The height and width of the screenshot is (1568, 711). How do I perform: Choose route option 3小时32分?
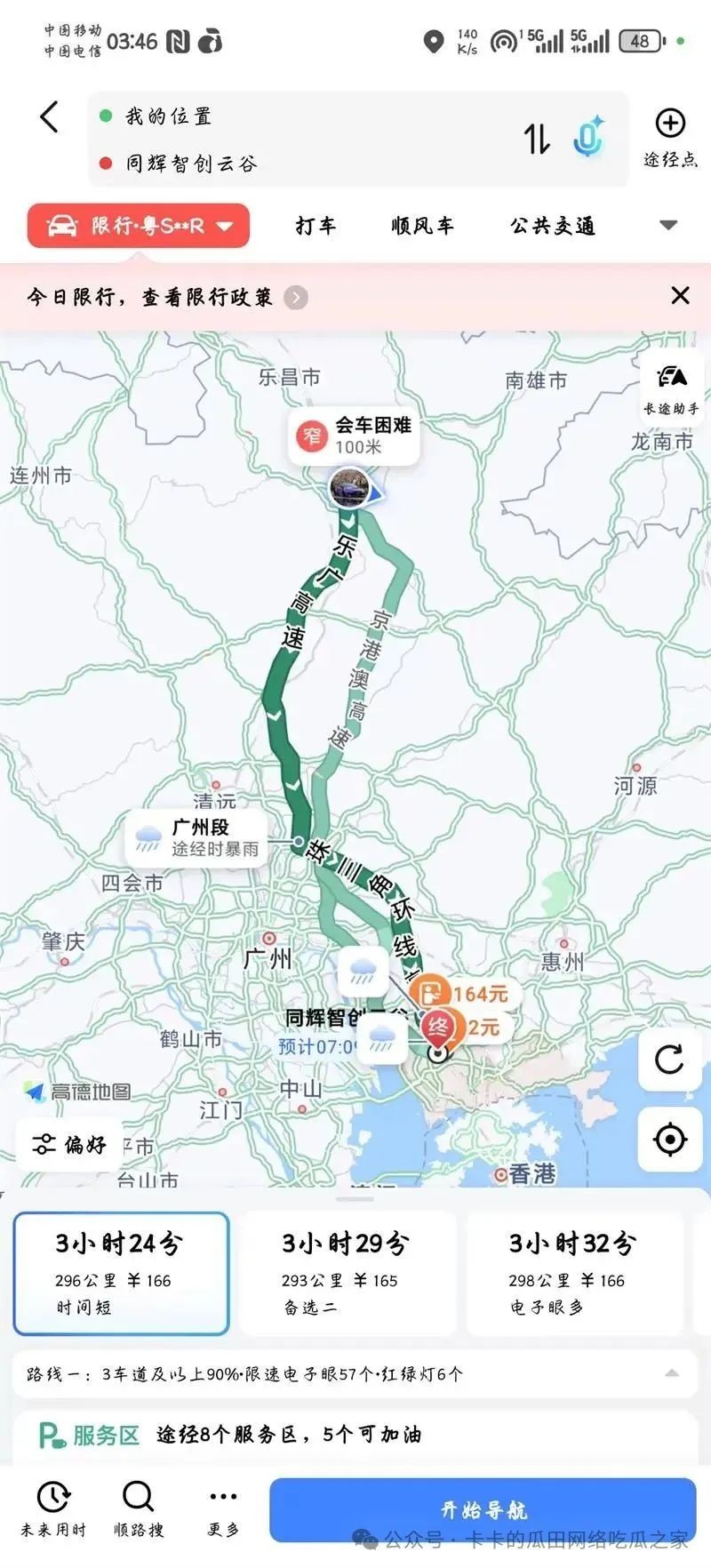574,1273
